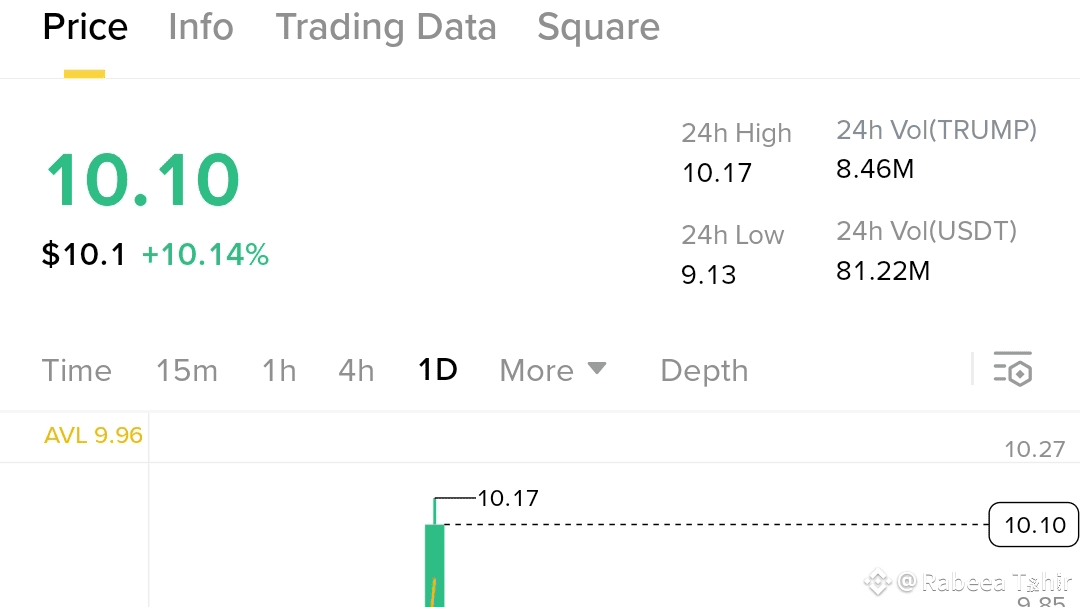Show the Depth chart

click(x=704, y=371)
